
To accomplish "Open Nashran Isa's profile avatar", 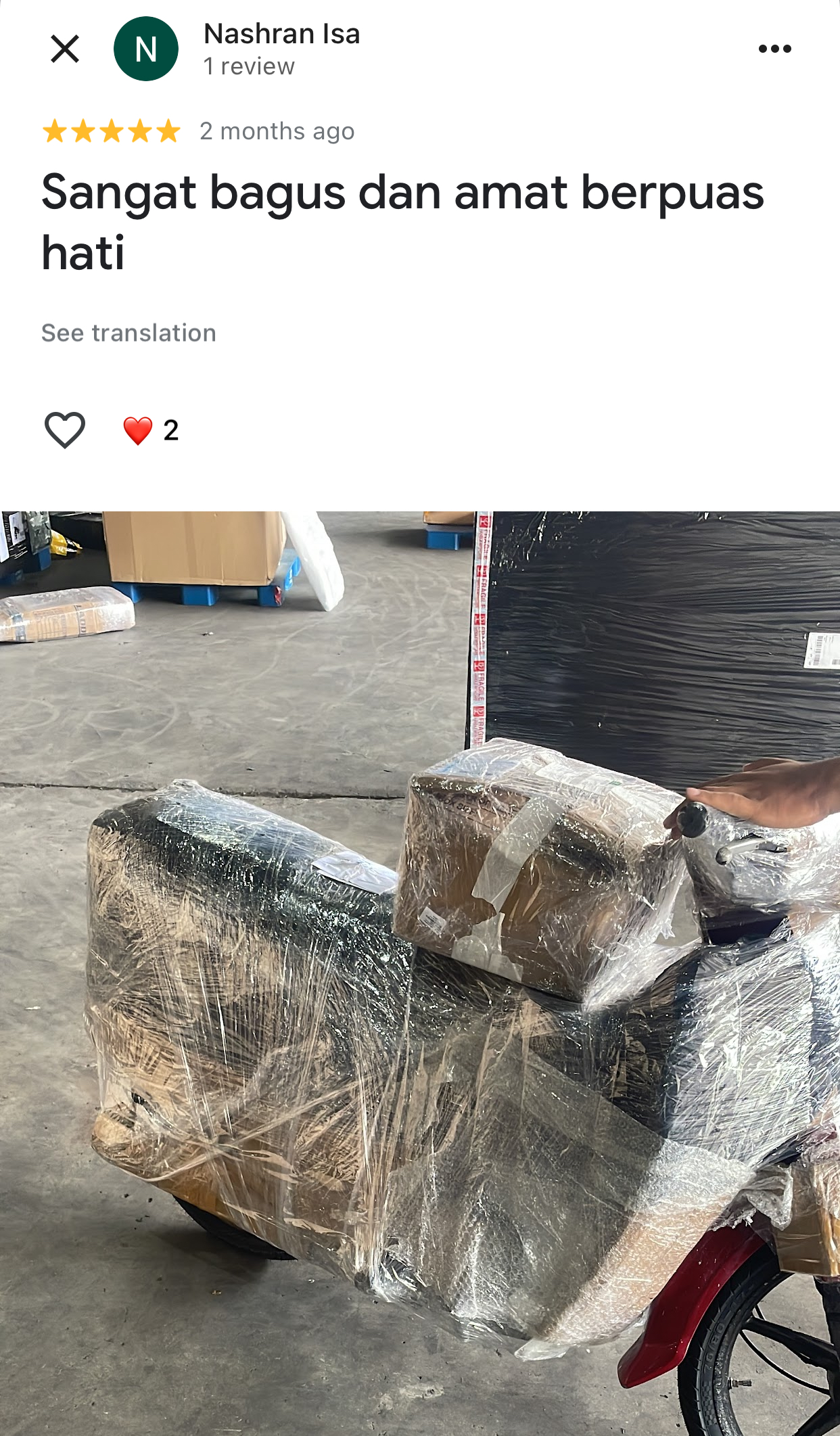I will click(146, 49).
